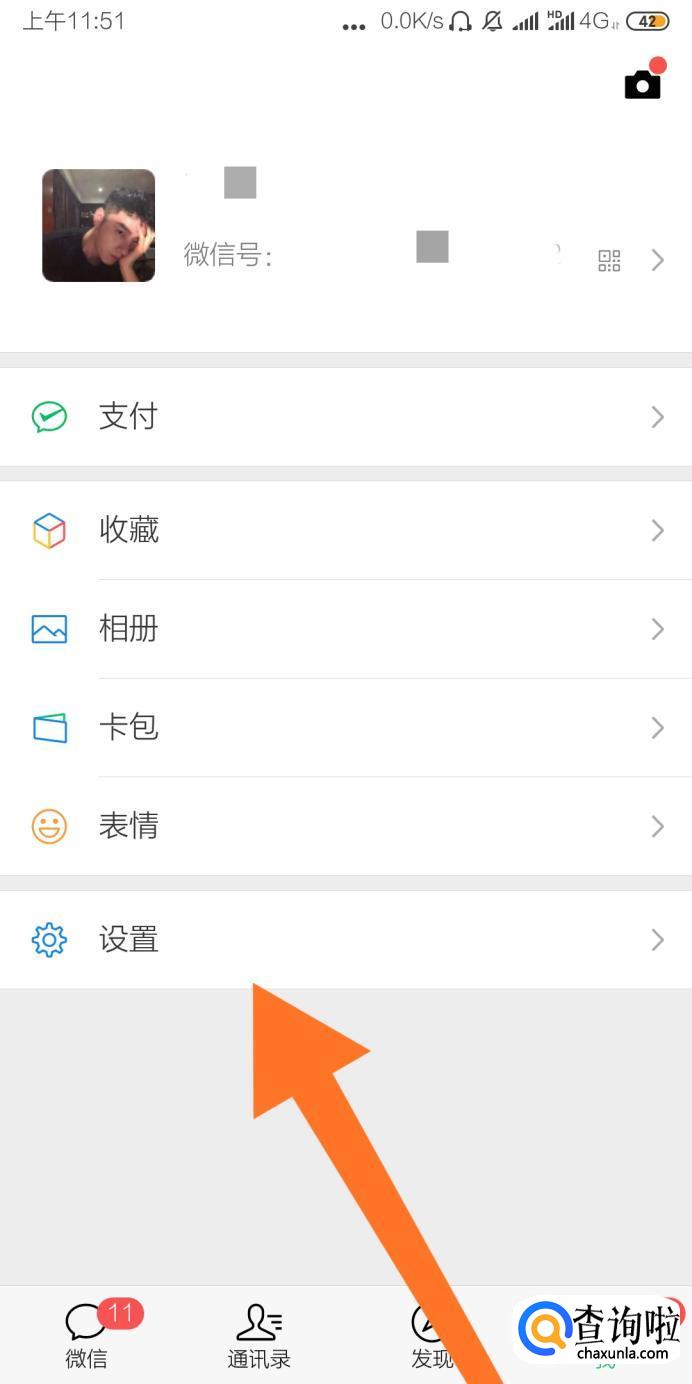Switch to the 微信 chats tab
Viewport: 692px width, 1384px height.
(x=87, y=1336)
